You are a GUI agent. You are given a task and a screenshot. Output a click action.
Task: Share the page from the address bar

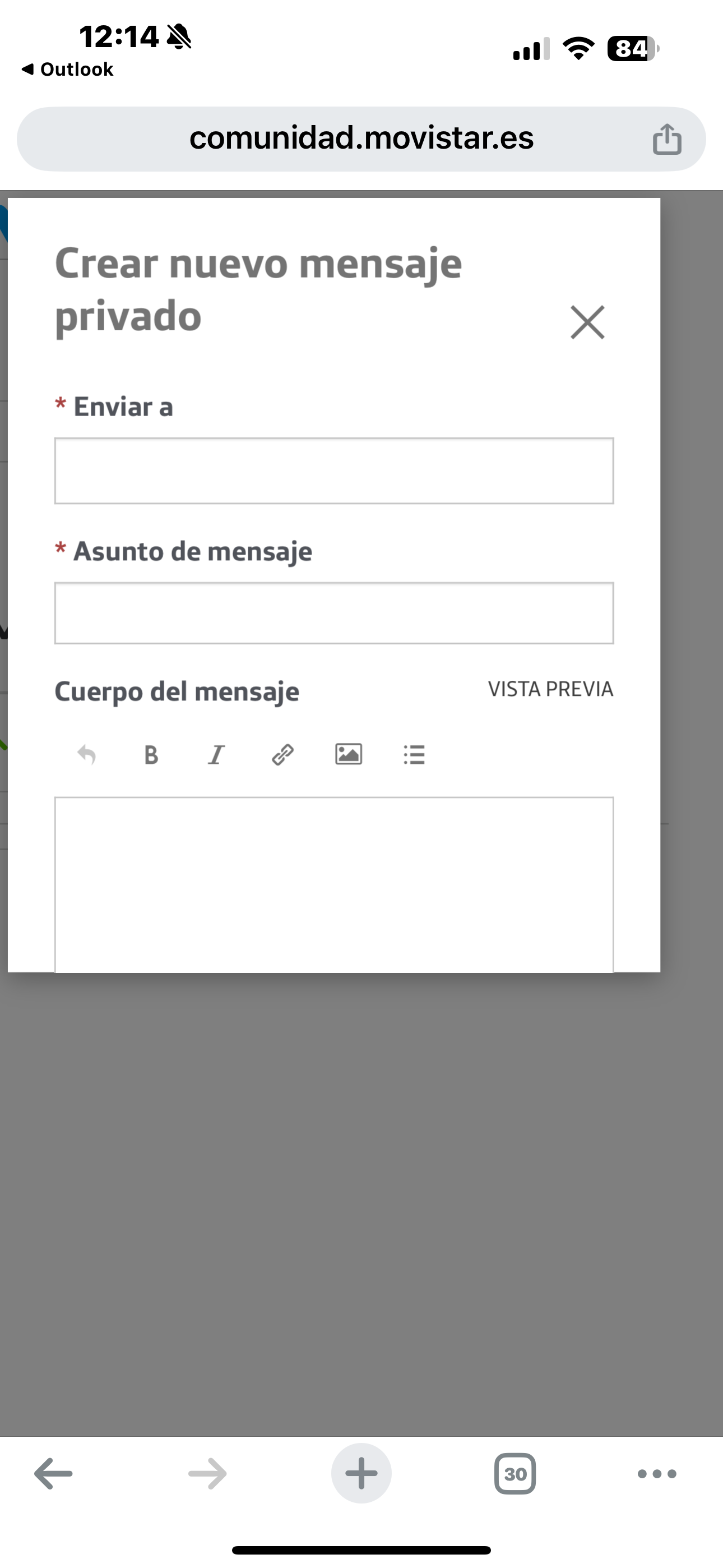(666, 139)
